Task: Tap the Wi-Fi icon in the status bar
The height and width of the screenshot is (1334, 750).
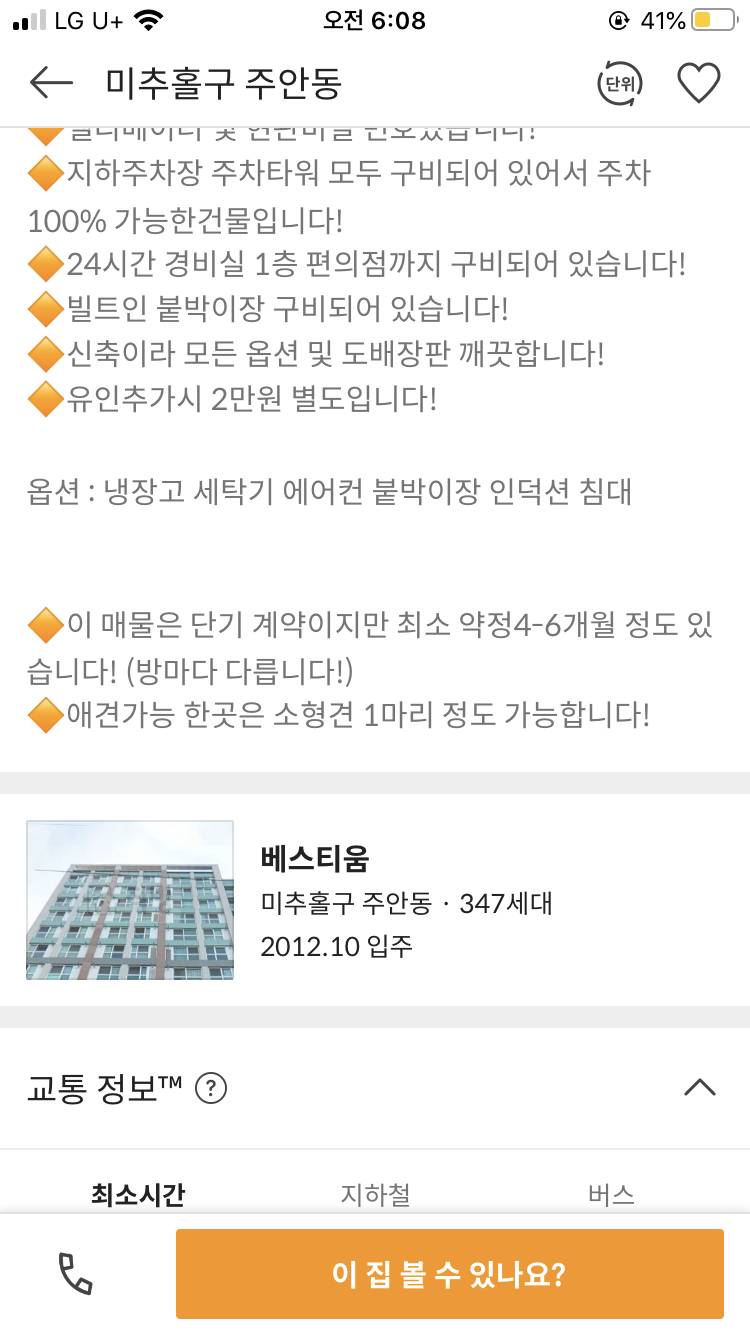Action: tap(150, 20)
